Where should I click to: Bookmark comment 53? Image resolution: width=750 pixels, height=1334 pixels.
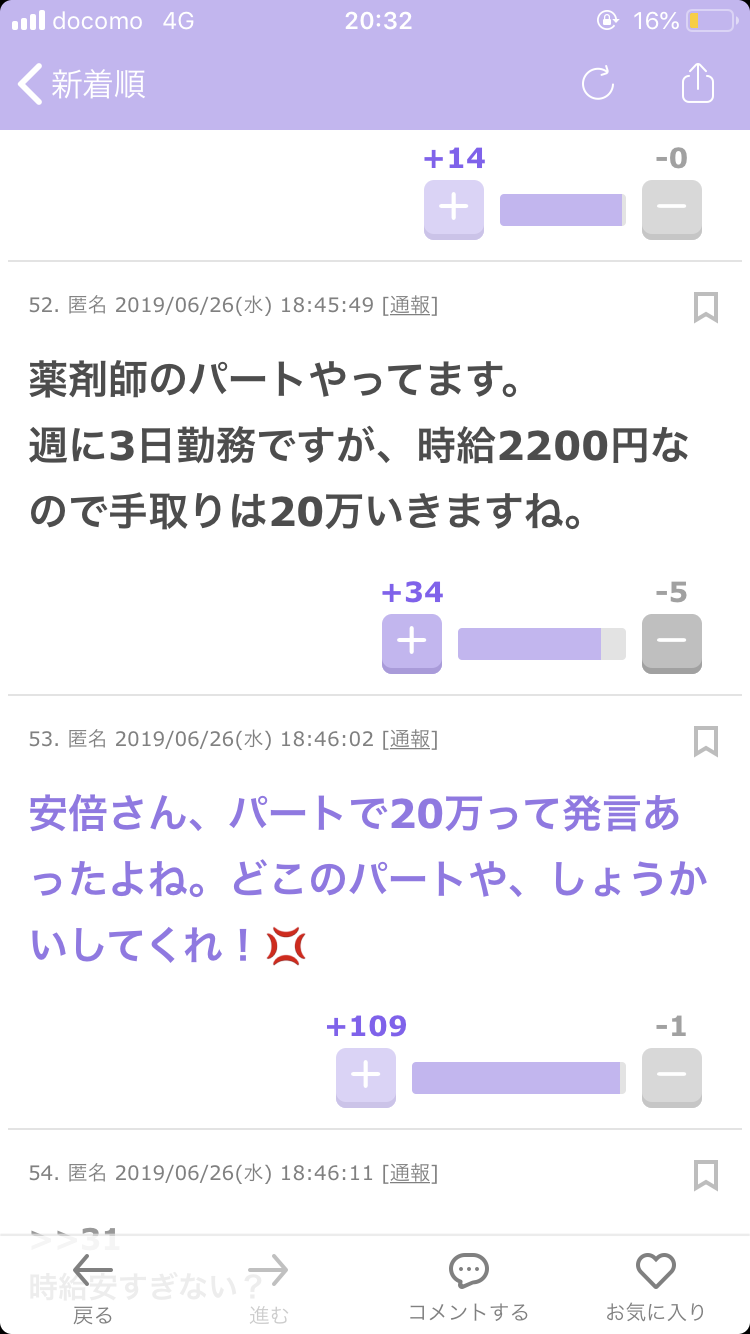point(706,741)
